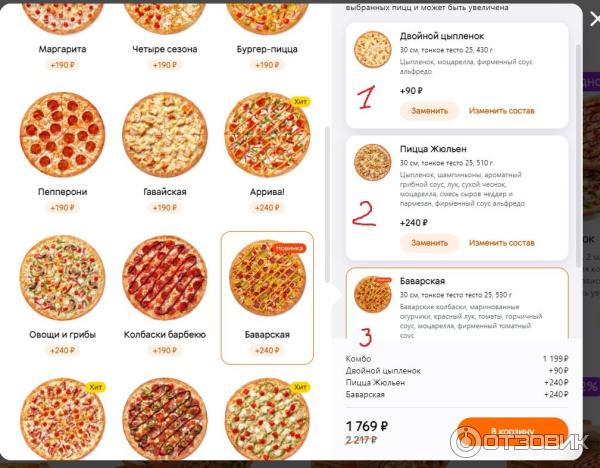Open Изменить состав for Пицца Жюльен
600x468 pixels.
coord(501,242)
